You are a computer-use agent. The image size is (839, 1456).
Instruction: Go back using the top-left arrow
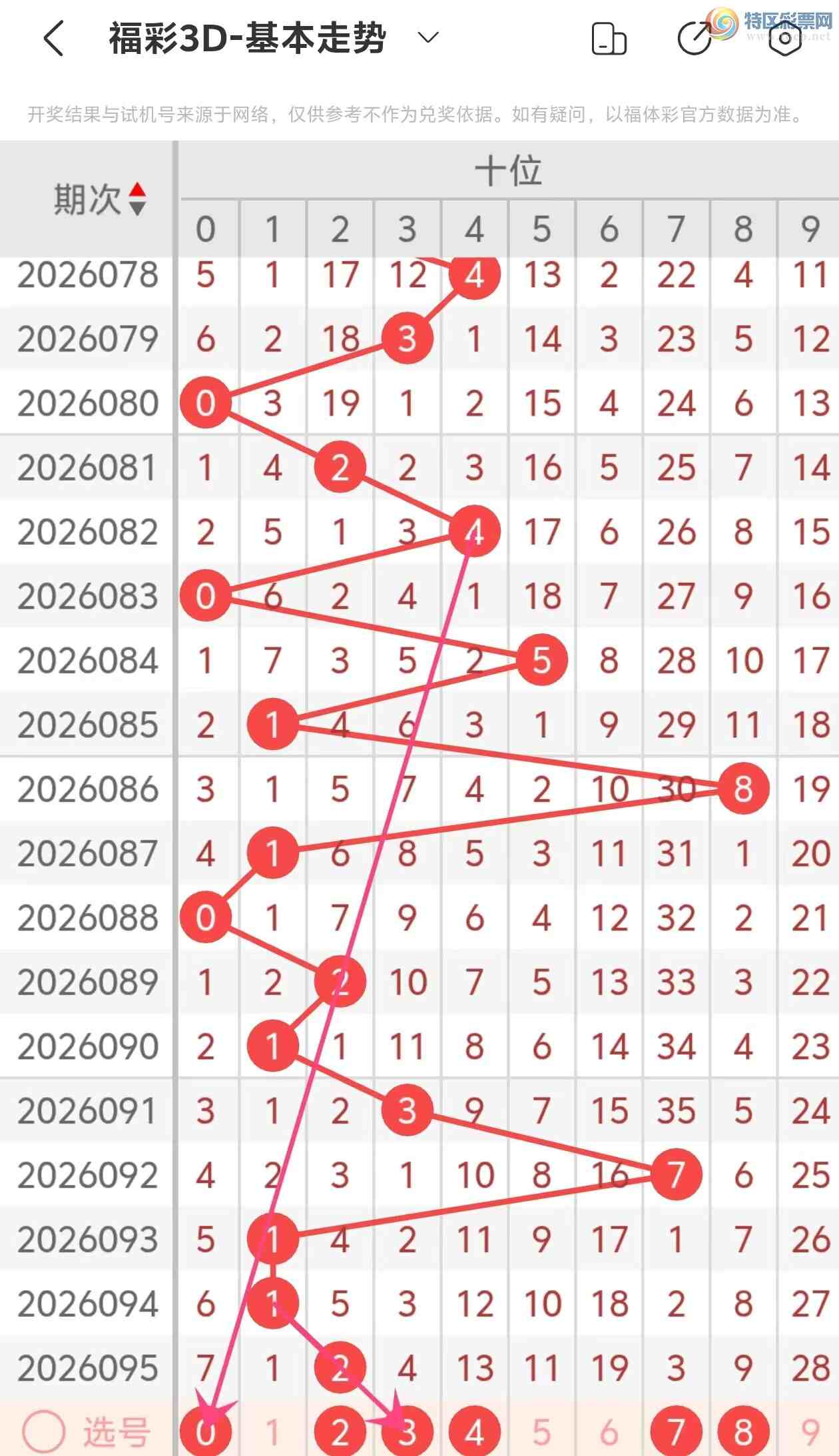pos(54,38)
